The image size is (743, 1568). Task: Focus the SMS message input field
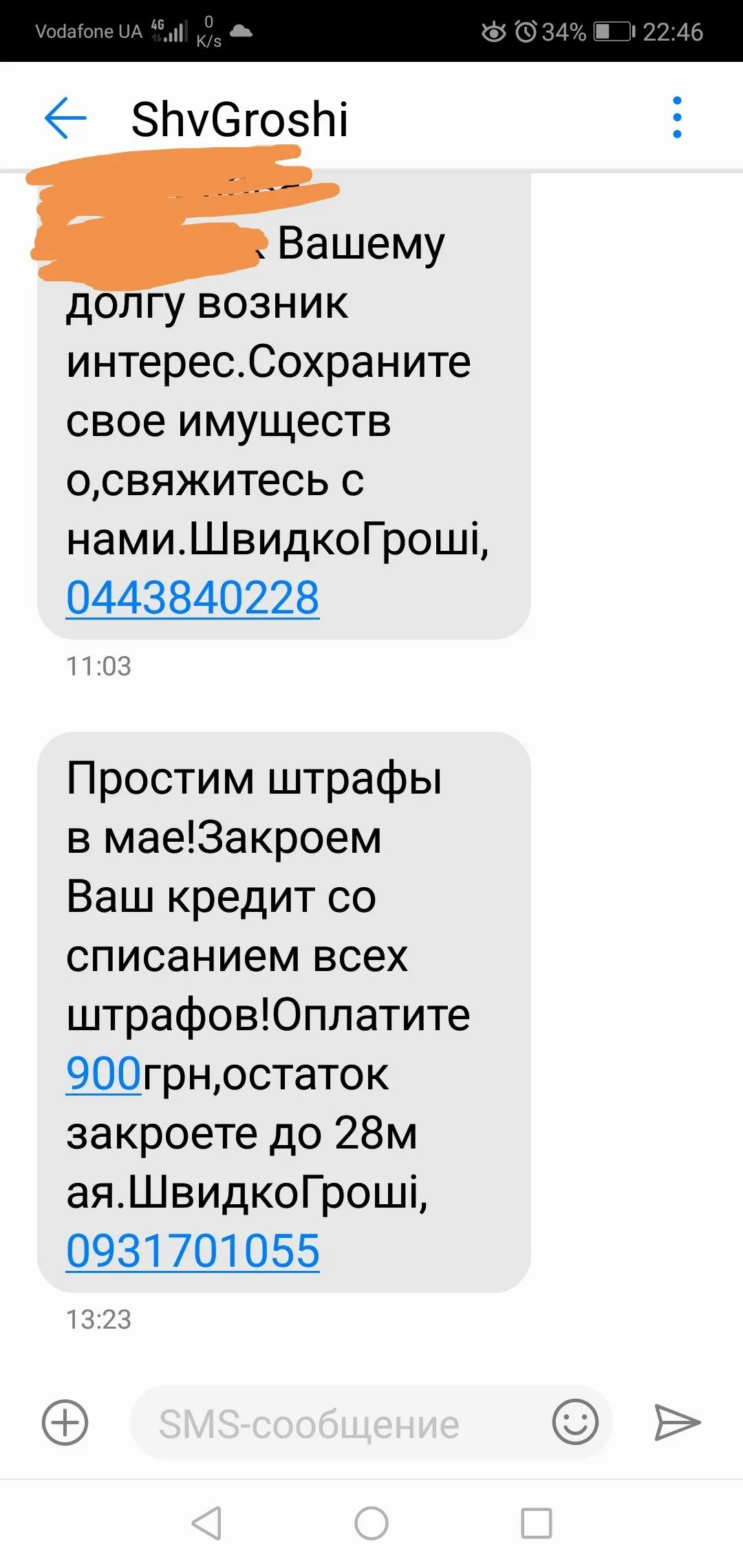click(330, 1423)
